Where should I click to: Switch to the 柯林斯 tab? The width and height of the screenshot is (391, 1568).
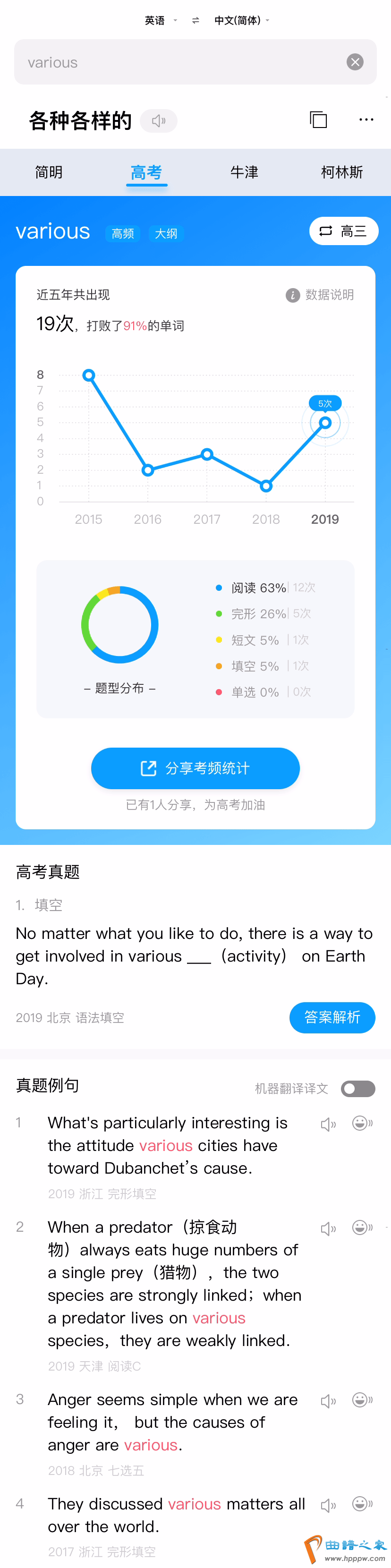342,172
